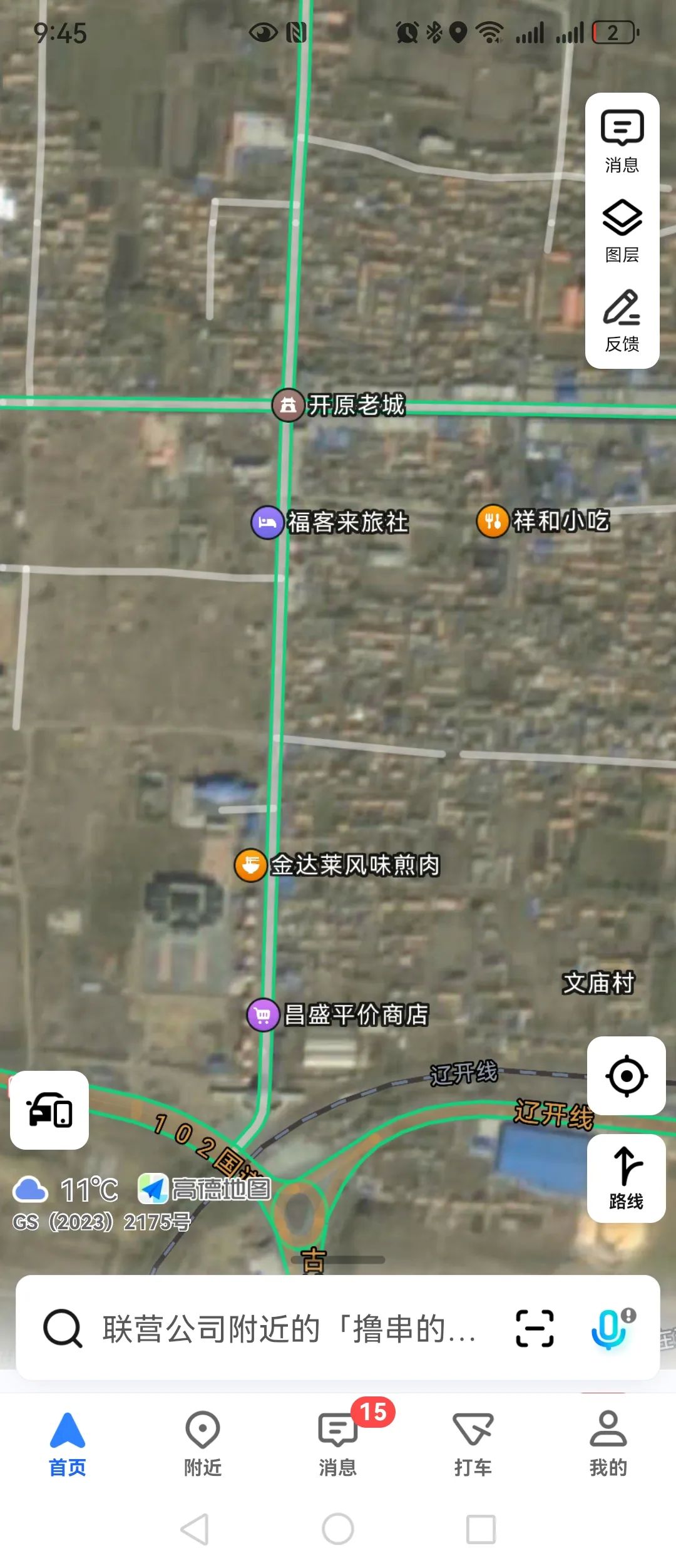Select 祥和小吃 restaurant marker
The height and width of the screenshot is (1568, 676).
pyautogui.click(x=493, y=521)
